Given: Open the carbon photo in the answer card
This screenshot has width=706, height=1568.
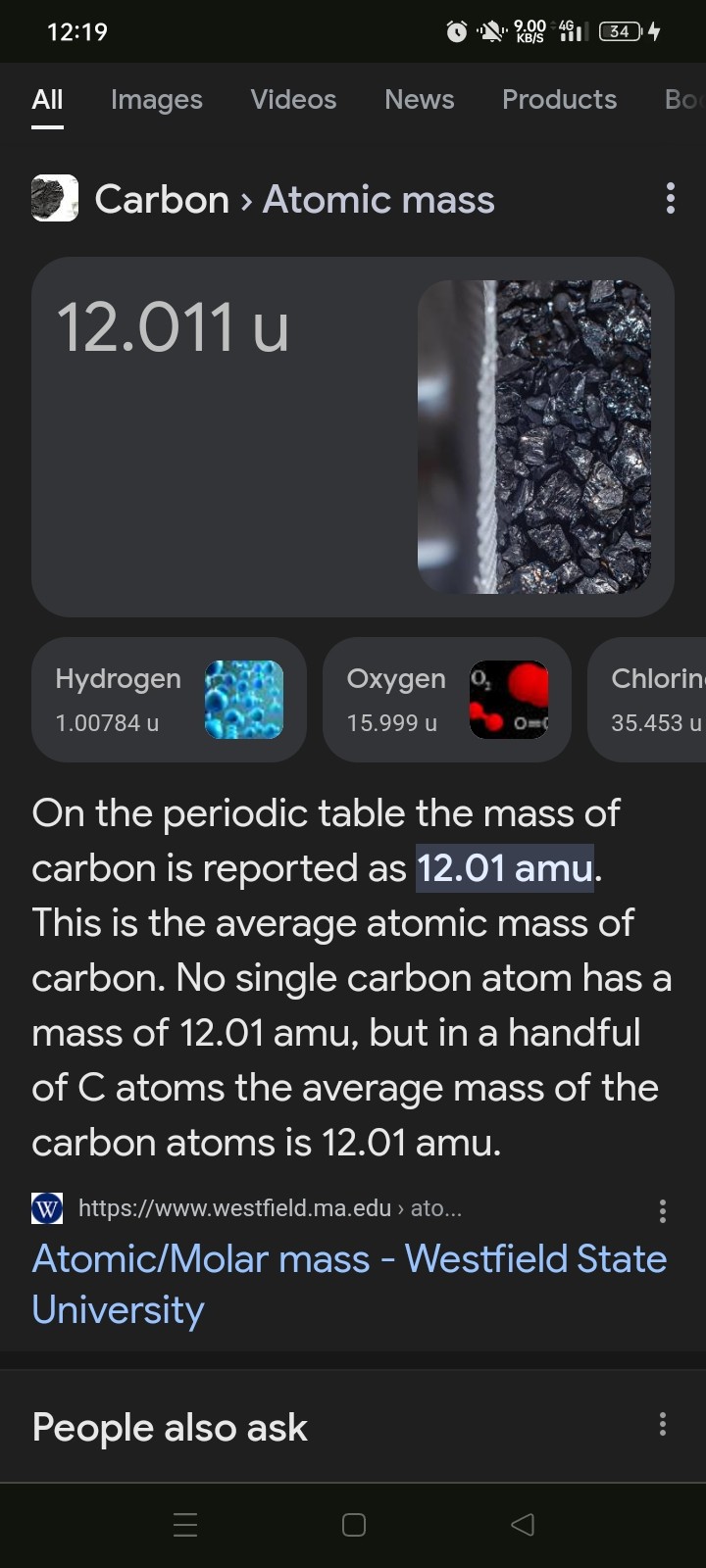Looking at the screenshot, I should click(534, 437).
